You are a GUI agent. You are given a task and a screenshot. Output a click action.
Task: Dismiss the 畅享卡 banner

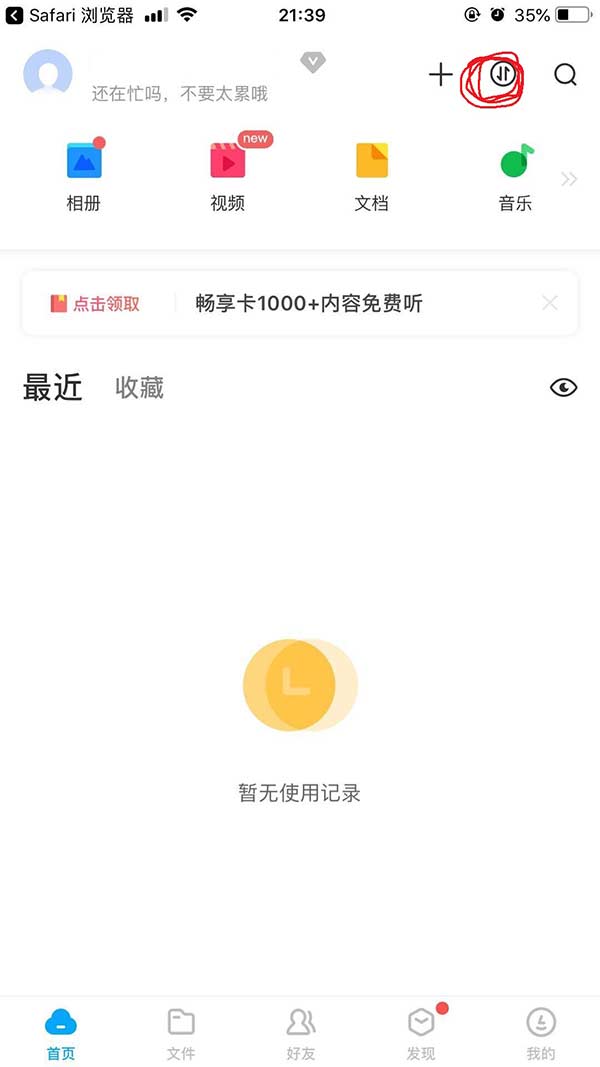pyautogui.click(x=549, y=303)
